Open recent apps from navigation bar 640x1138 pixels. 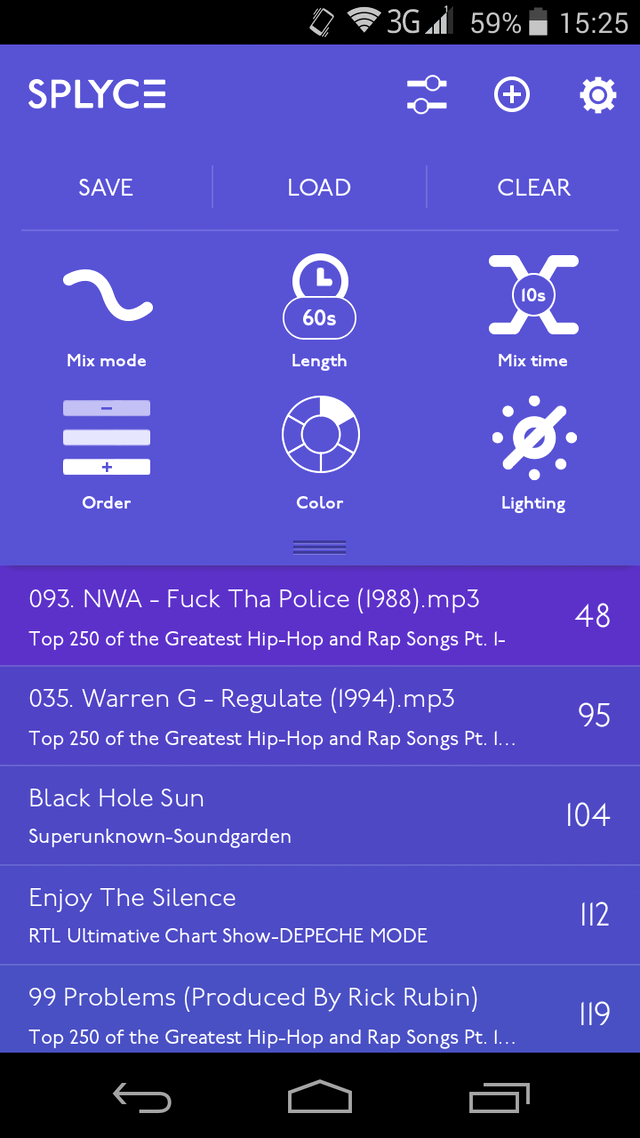tap(499, 1098)
